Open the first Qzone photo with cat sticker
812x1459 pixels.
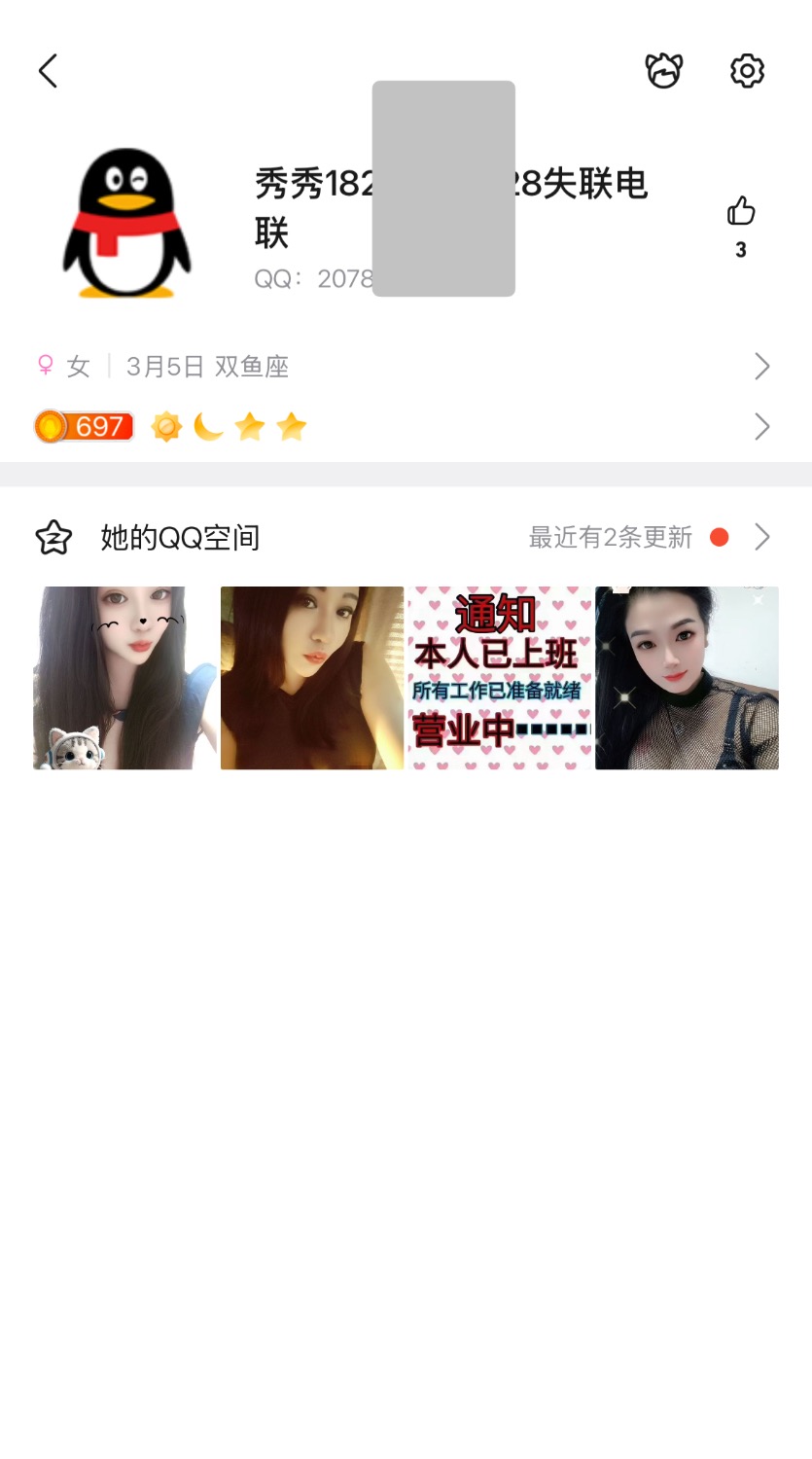tap(124, 678)
